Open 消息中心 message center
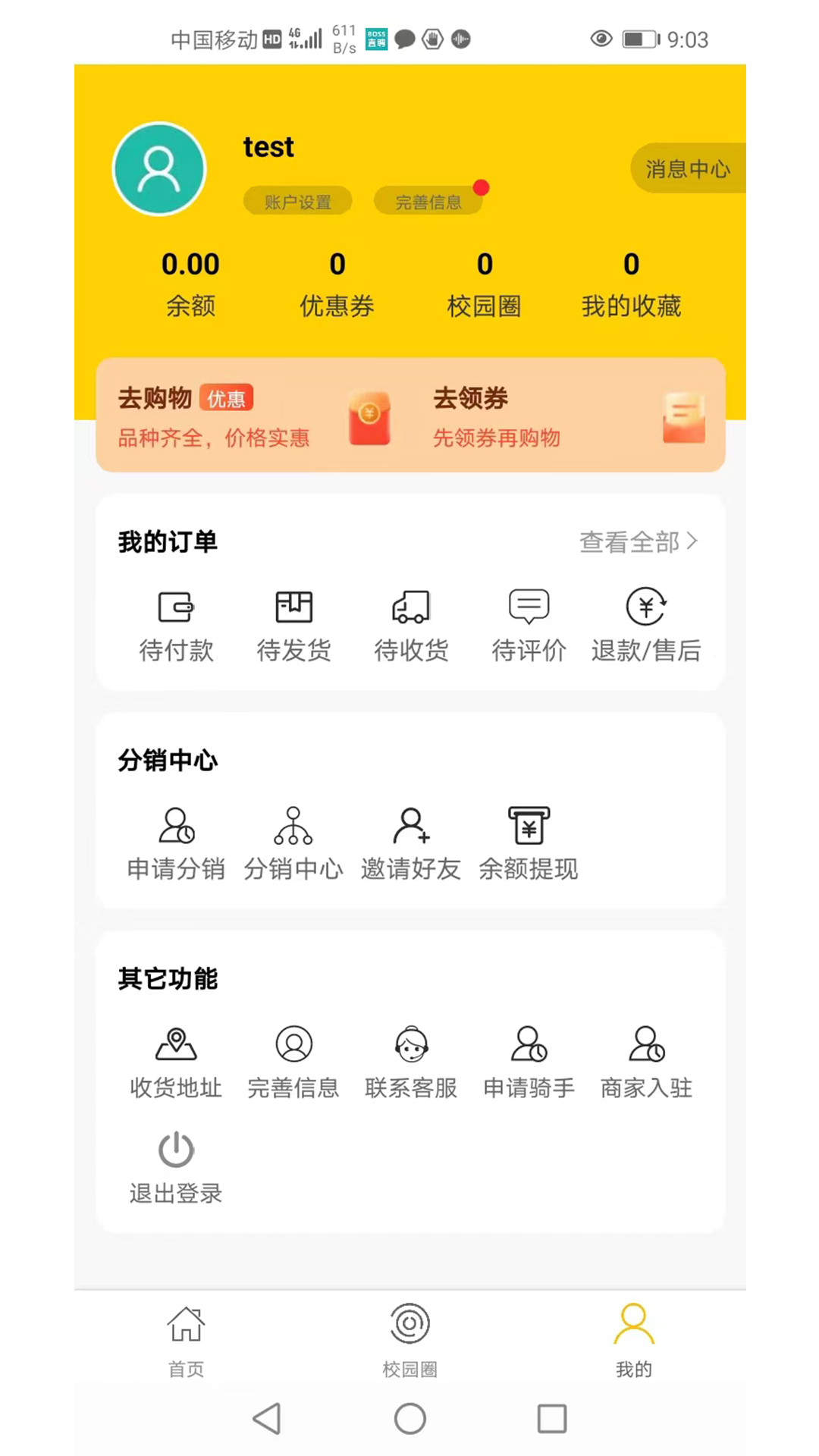The image size is (819, 1456). 687,168
